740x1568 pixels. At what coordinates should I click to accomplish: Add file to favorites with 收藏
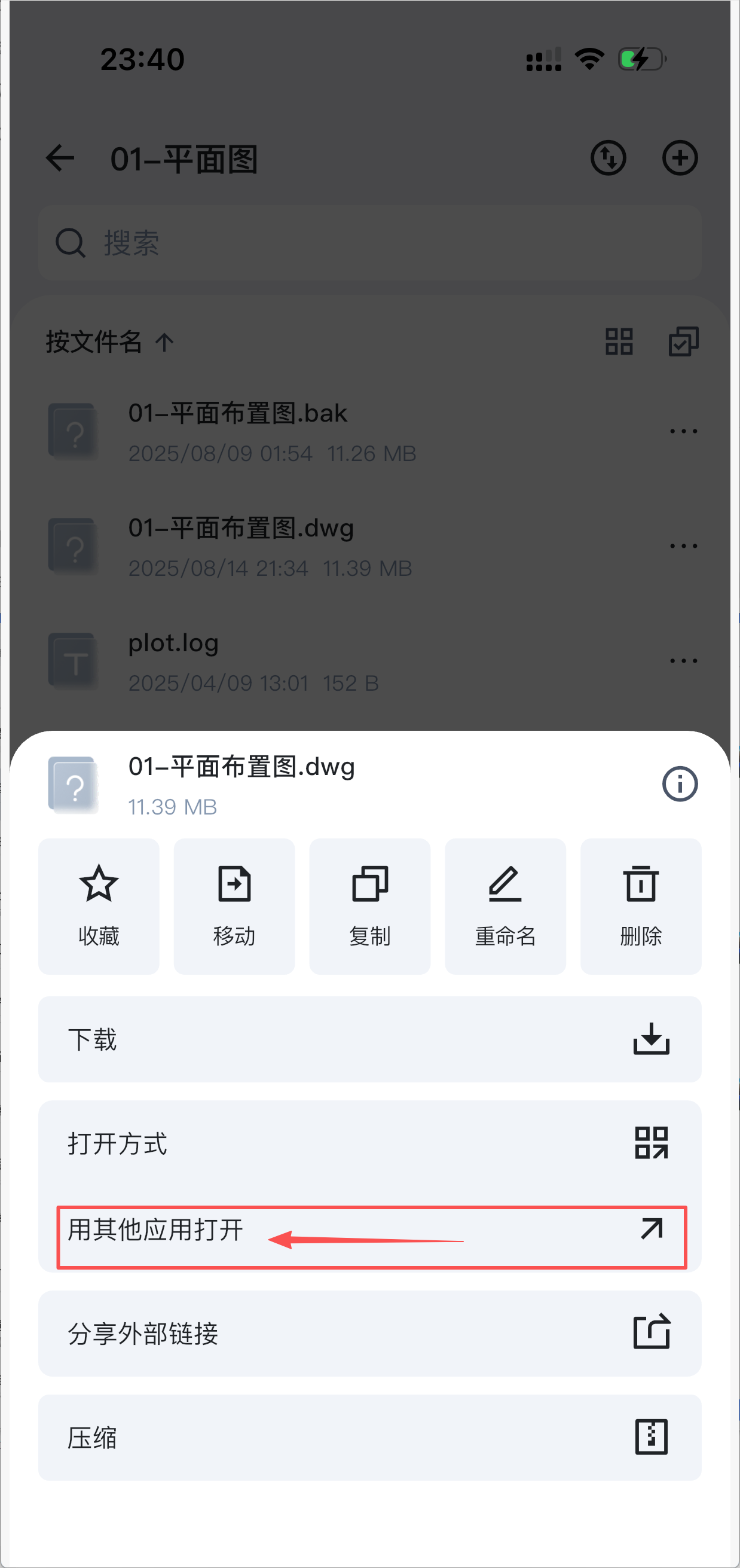click(x=99, y=906)
